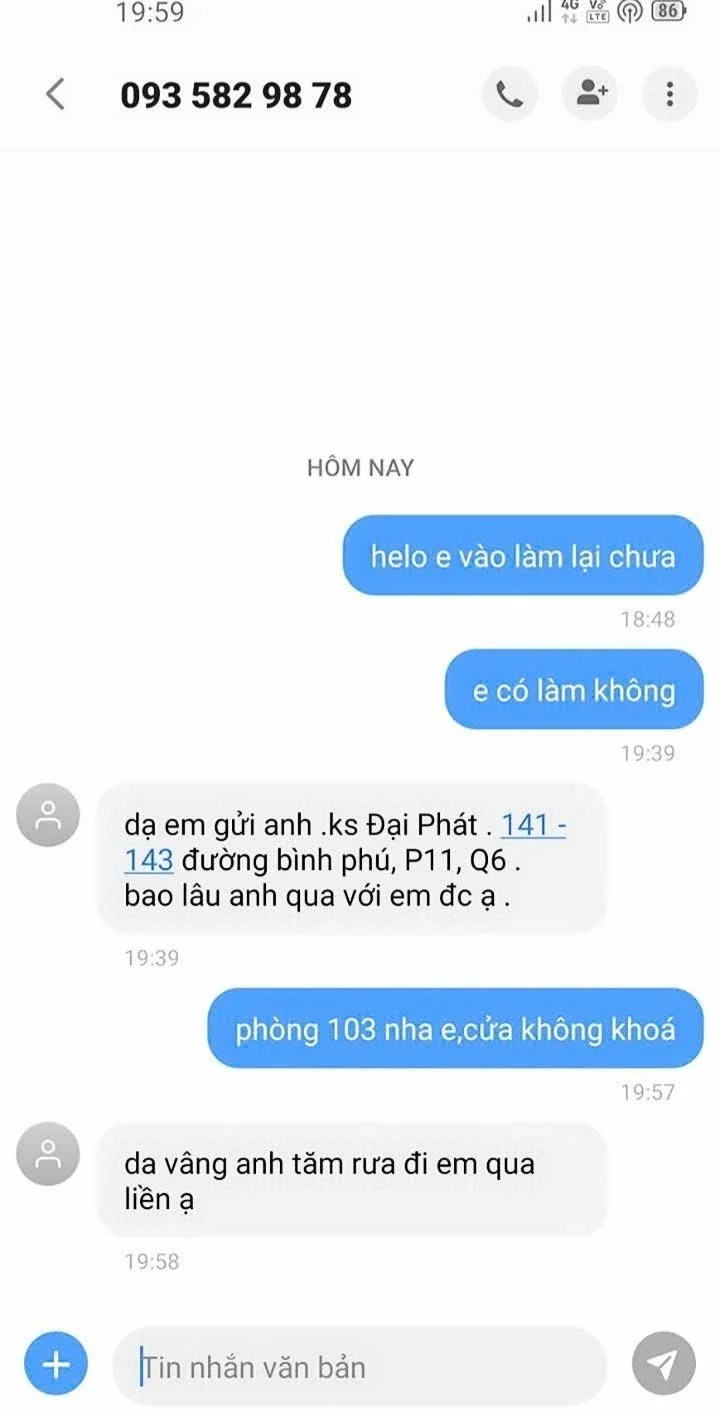Send the message with the arrow button

pos(663,1364)
